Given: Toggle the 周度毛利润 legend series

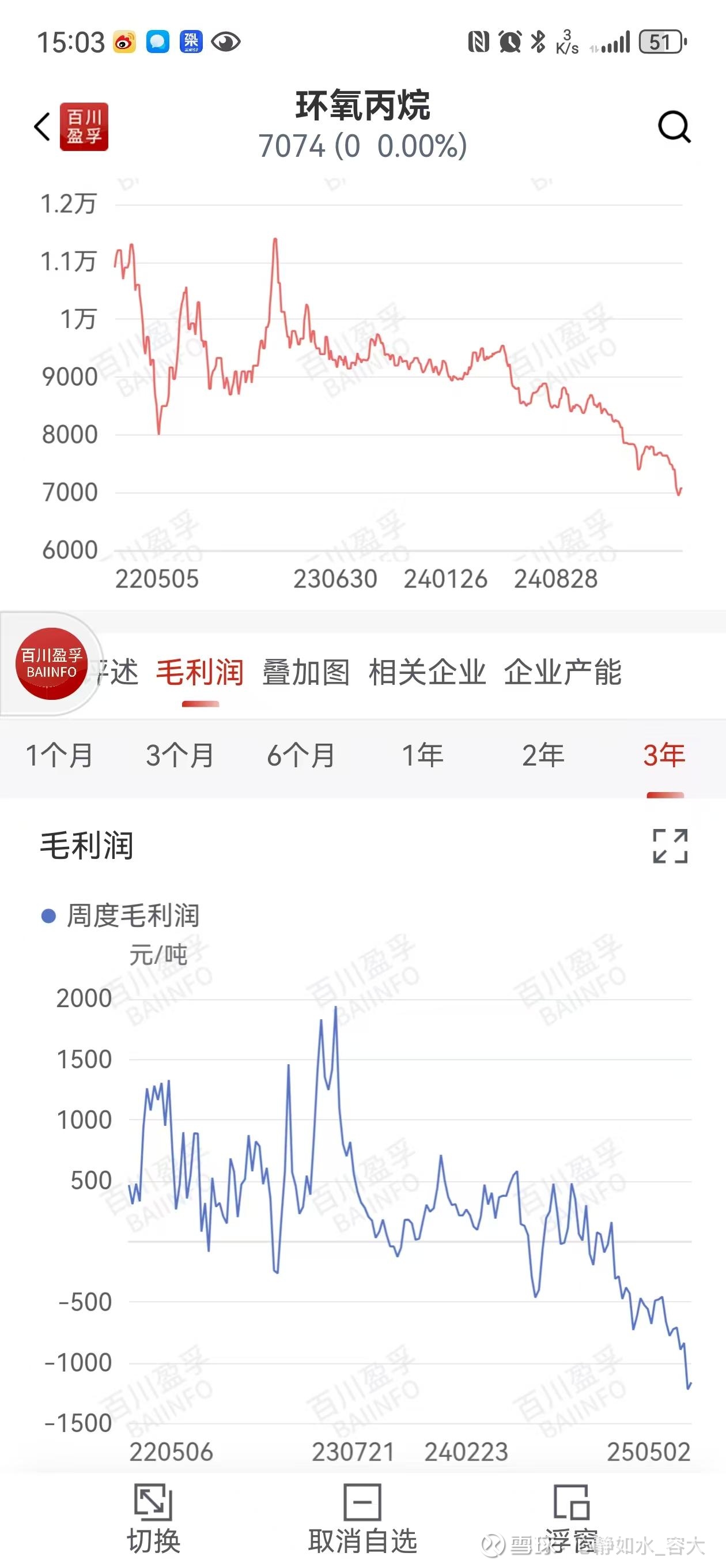Looking at the screenshot, I should pyautogui.click(x=120, y=915).
